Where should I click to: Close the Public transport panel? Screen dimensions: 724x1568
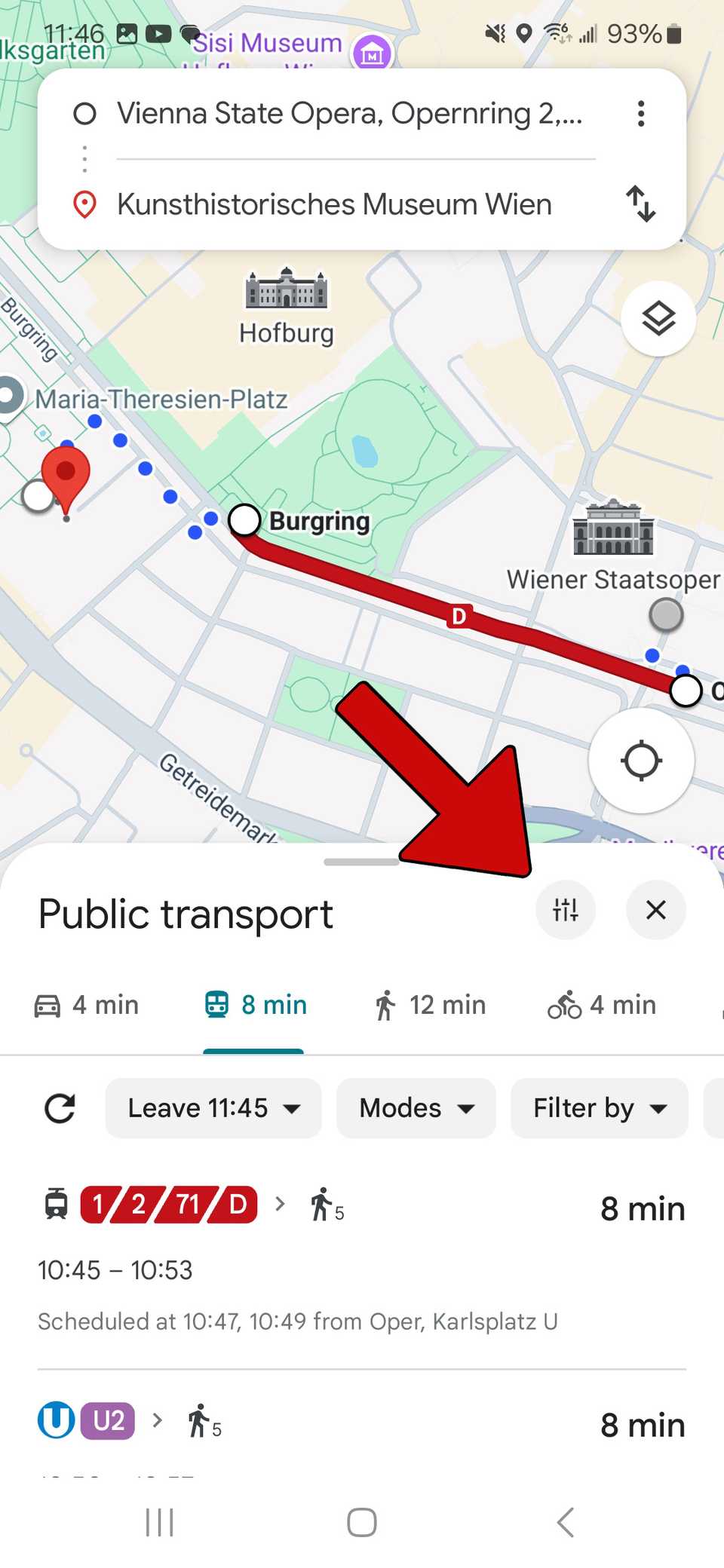point(655,911)
